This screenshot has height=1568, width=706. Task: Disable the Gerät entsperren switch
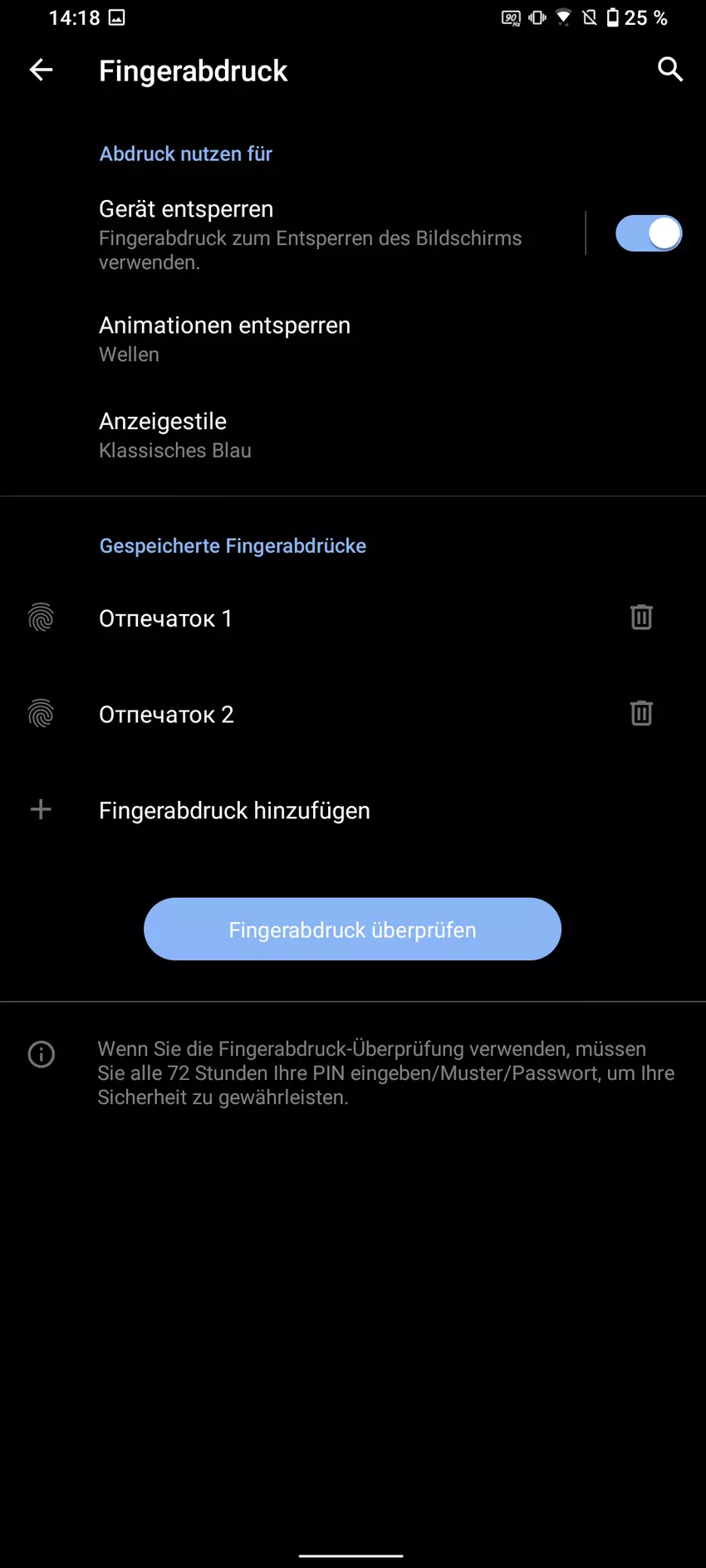[648, 234]
